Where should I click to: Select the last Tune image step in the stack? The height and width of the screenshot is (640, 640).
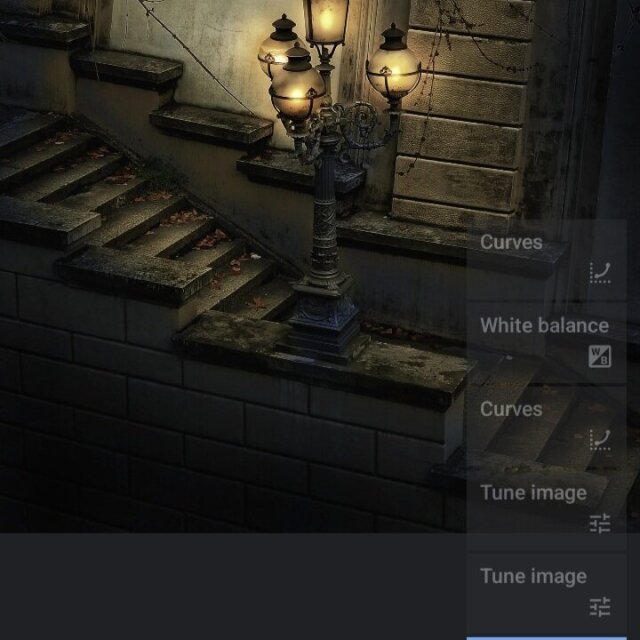click(546, 590)
